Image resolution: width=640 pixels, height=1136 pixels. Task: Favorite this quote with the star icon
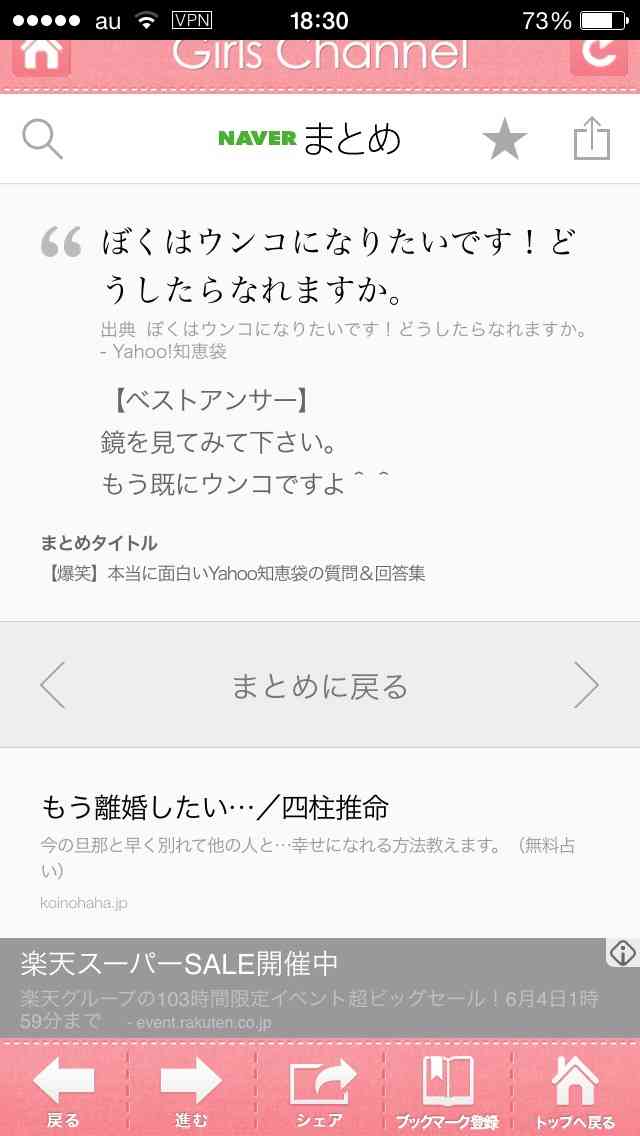pos(504,140)
